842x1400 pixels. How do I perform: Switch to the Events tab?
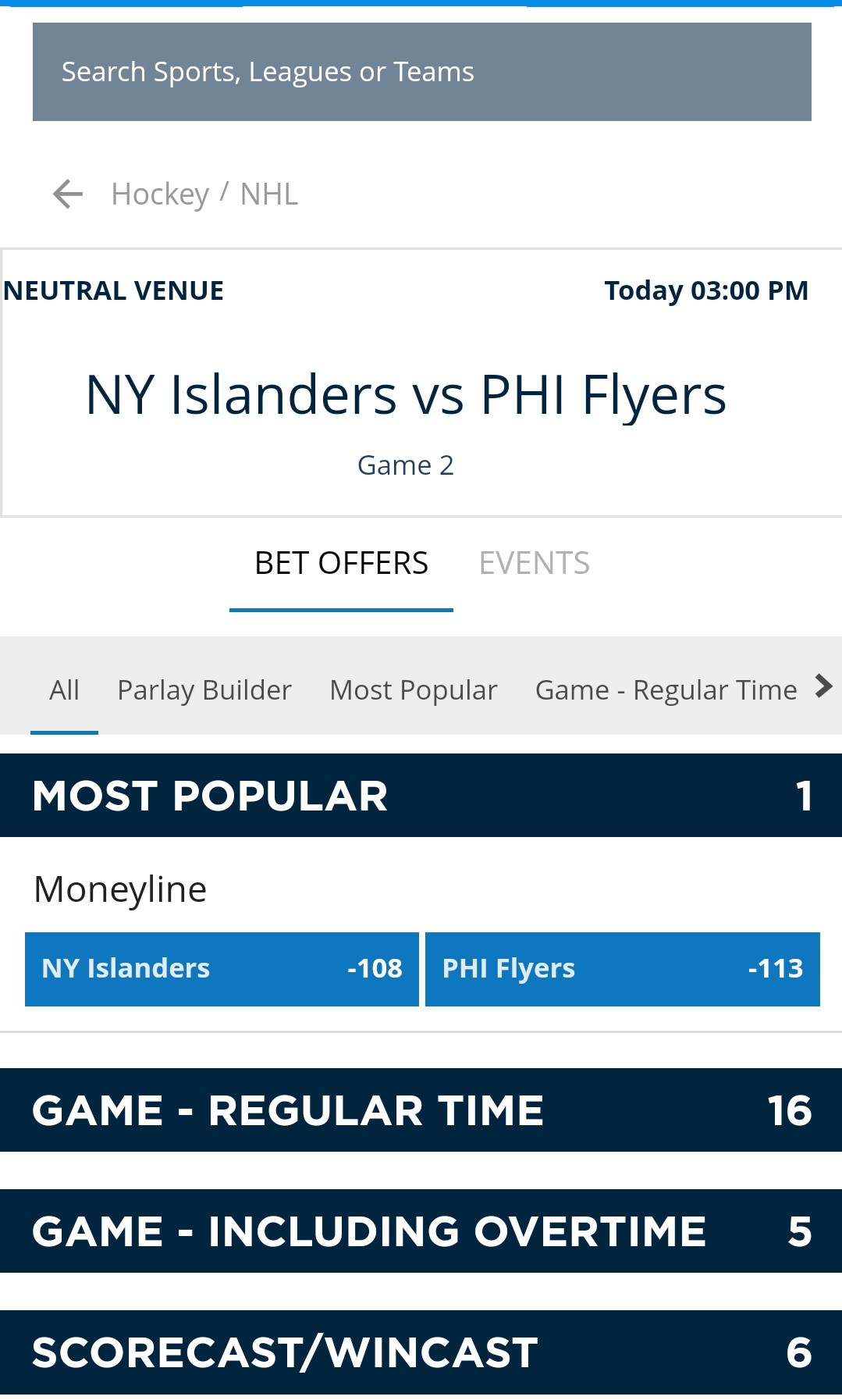[x=535, y=563]
